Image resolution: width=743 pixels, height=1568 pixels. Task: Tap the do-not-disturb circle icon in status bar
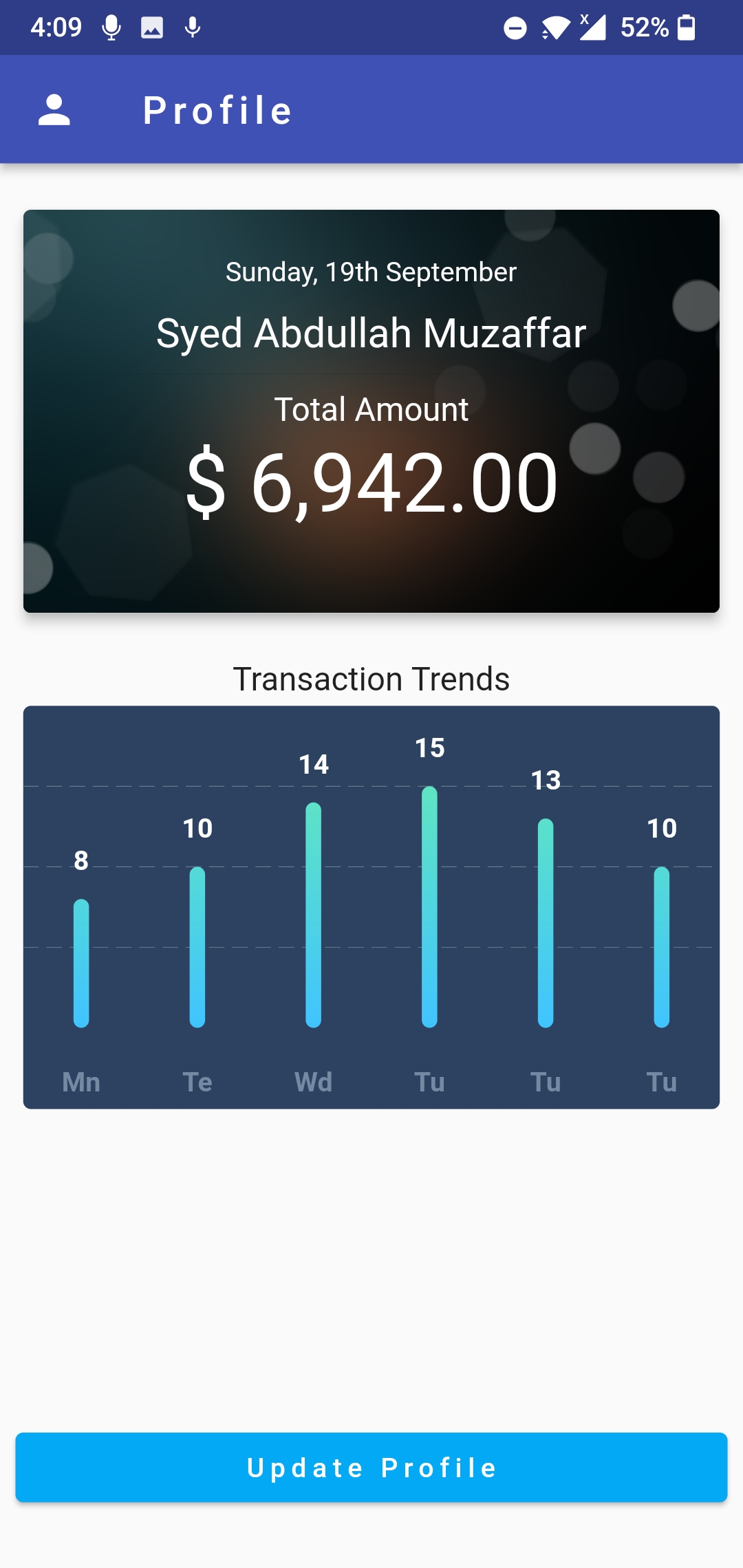point(513,28)
